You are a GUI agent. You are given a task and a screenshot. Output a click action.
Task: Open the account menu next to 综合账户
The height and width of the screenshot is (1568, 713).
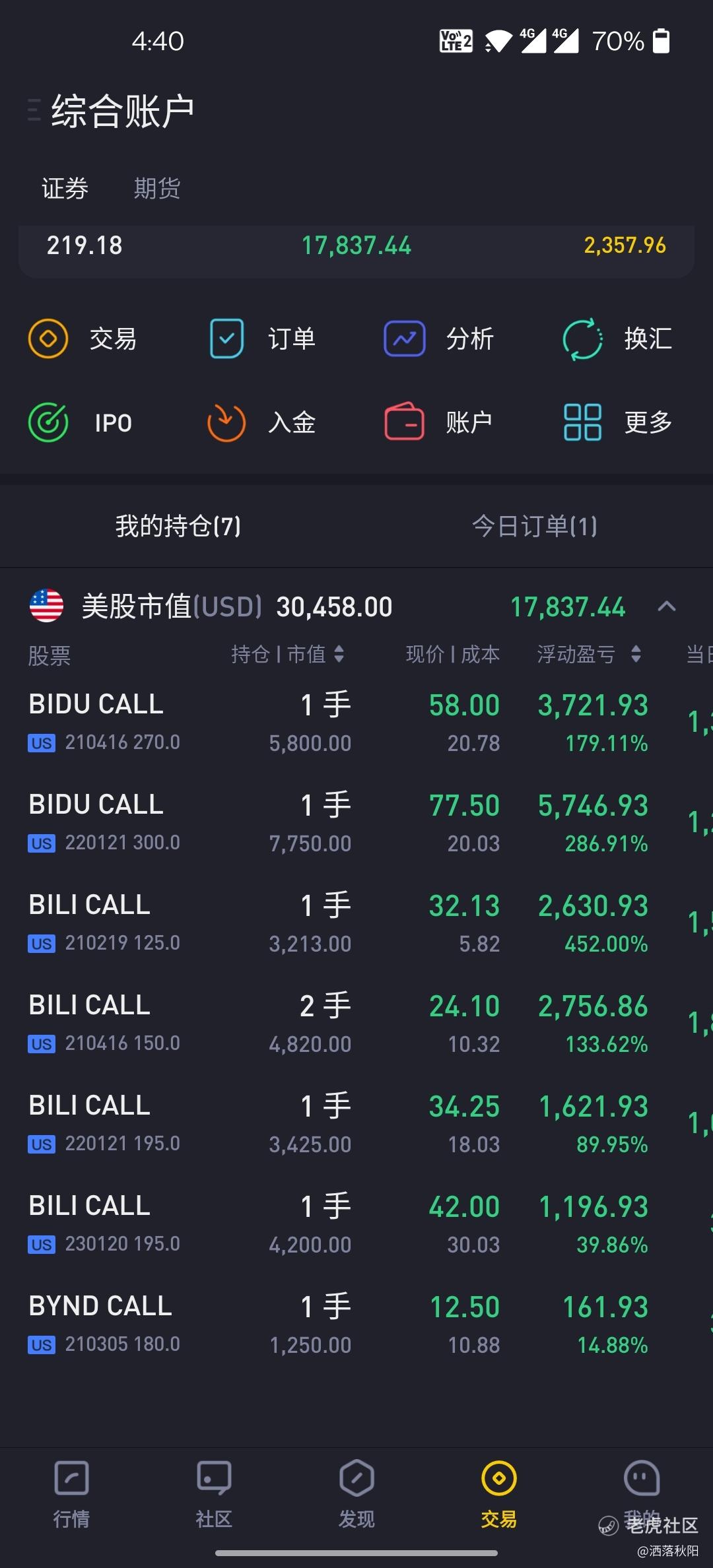(34, 110)
